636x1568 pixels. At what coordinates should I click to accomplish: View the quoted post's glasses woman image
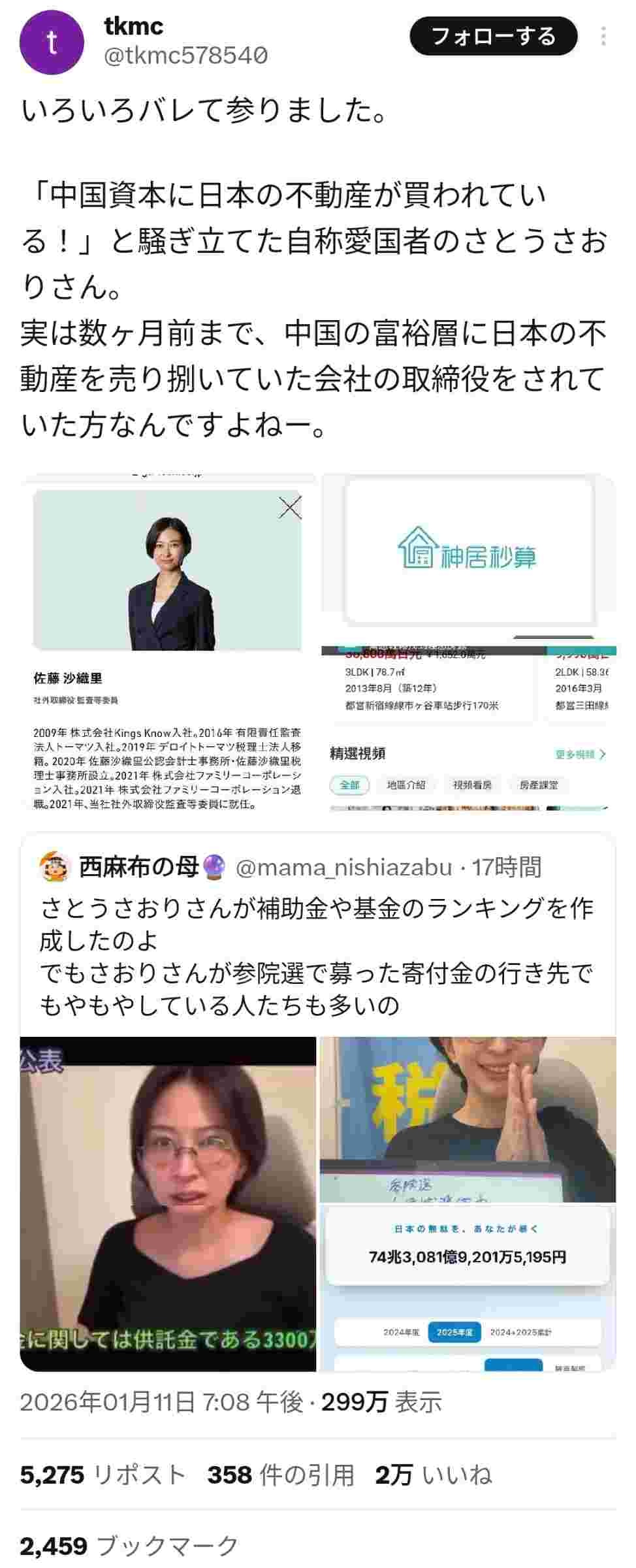[168, 1203]
